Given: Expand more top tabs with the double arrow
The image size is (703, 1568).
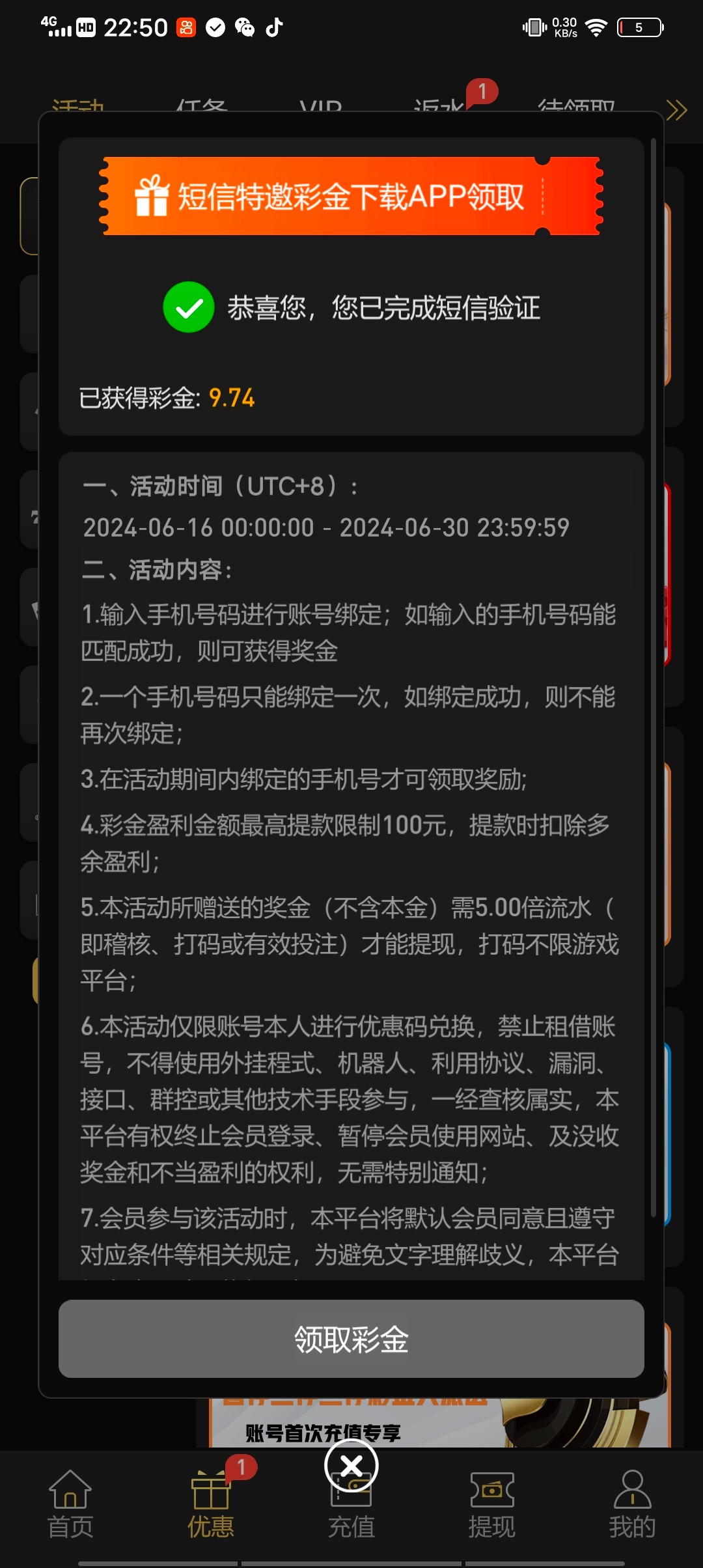Looking at the screenshot, I should (676, 110).
